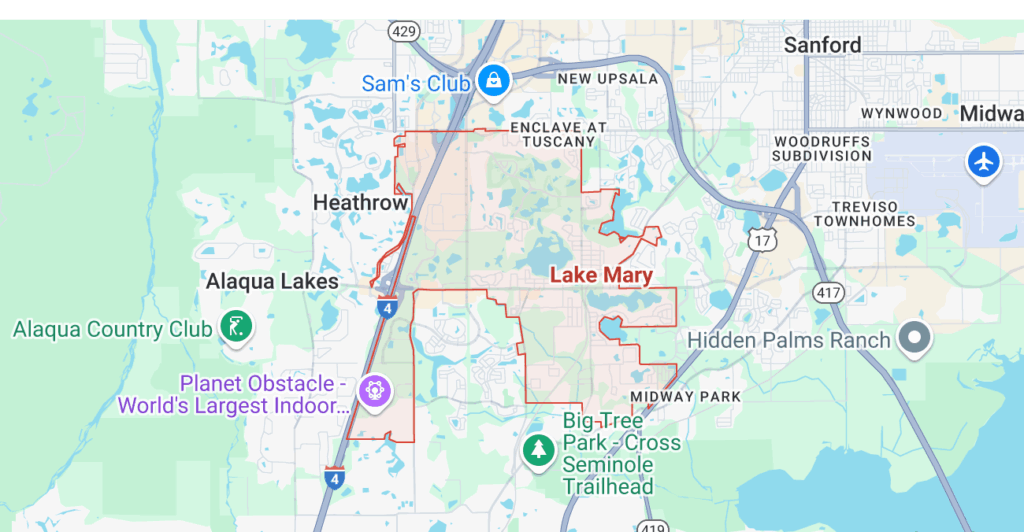Viewport: 1024px width, 532px height.
Task: Open the Sam's Club shopping pin
Action: (493, 81)
